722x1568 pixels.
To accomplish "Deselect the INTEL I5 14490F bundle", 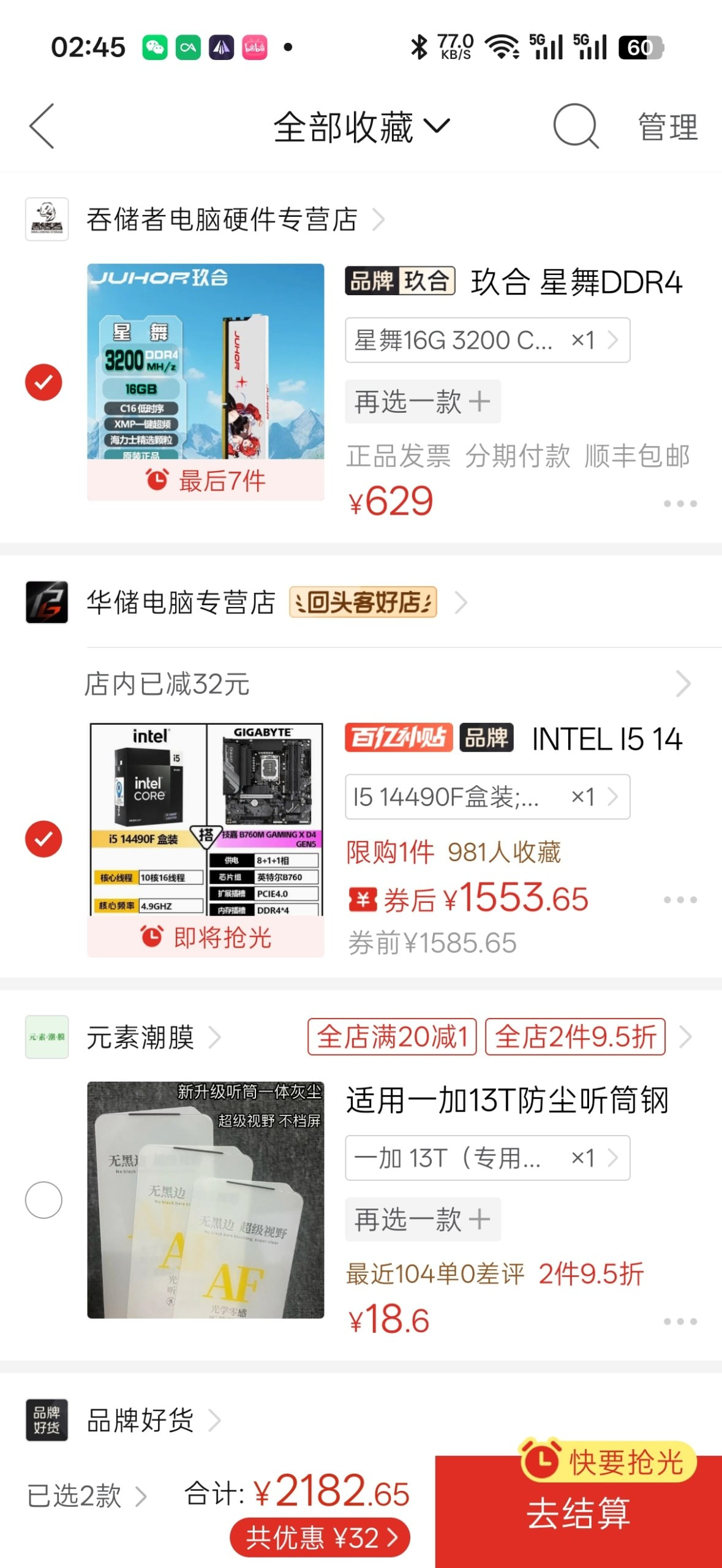I will click(x=43, y=839).
